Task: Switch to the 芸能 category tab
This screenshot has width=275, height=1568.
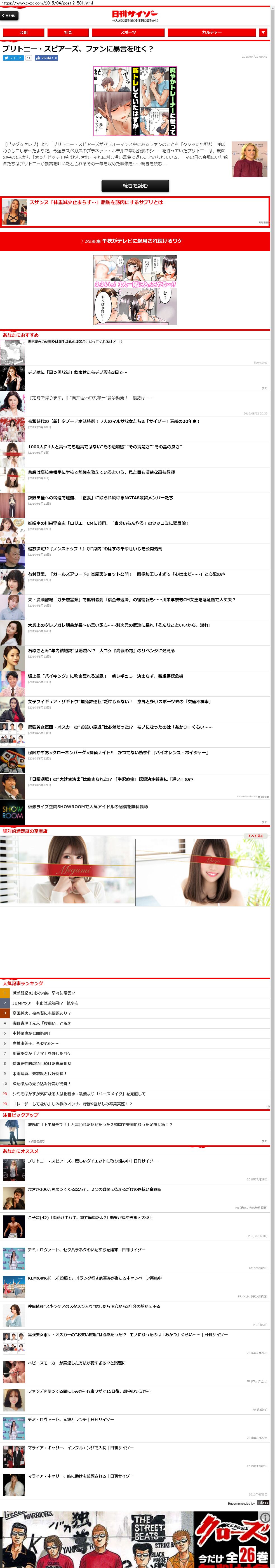Action: pyautogui.click(x=24, y=32)
